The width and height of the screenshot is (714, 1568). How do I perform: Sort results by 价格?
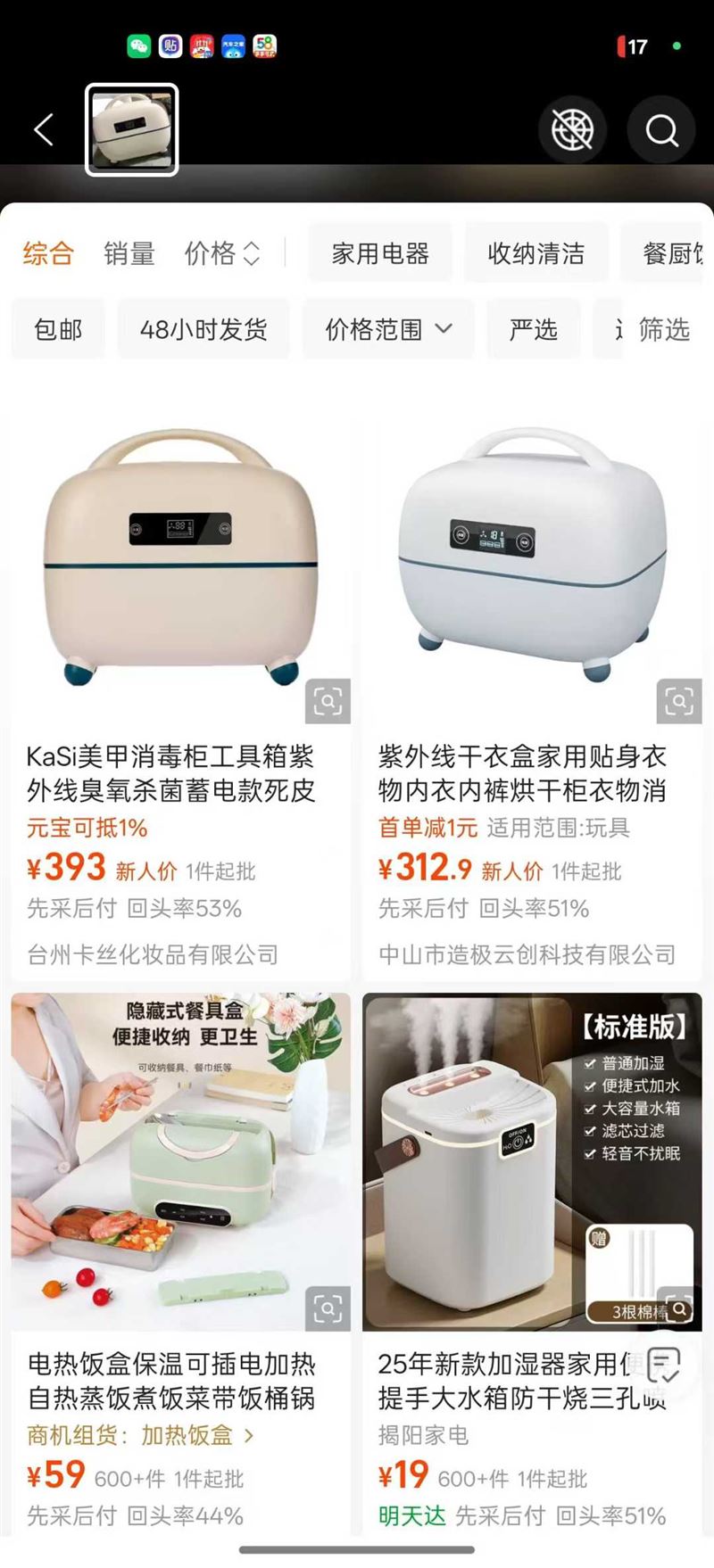tap(221, 253)
